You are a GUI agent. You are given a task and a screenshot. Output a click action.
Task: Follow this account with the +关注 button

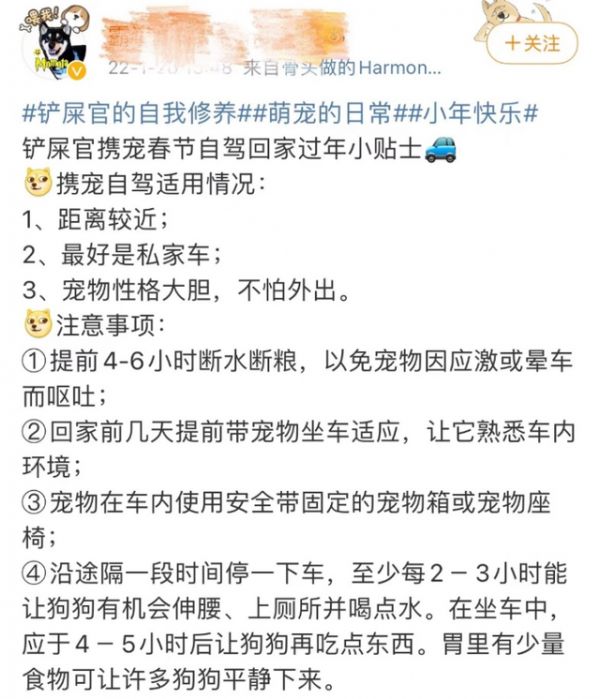(x=532, y=43)
